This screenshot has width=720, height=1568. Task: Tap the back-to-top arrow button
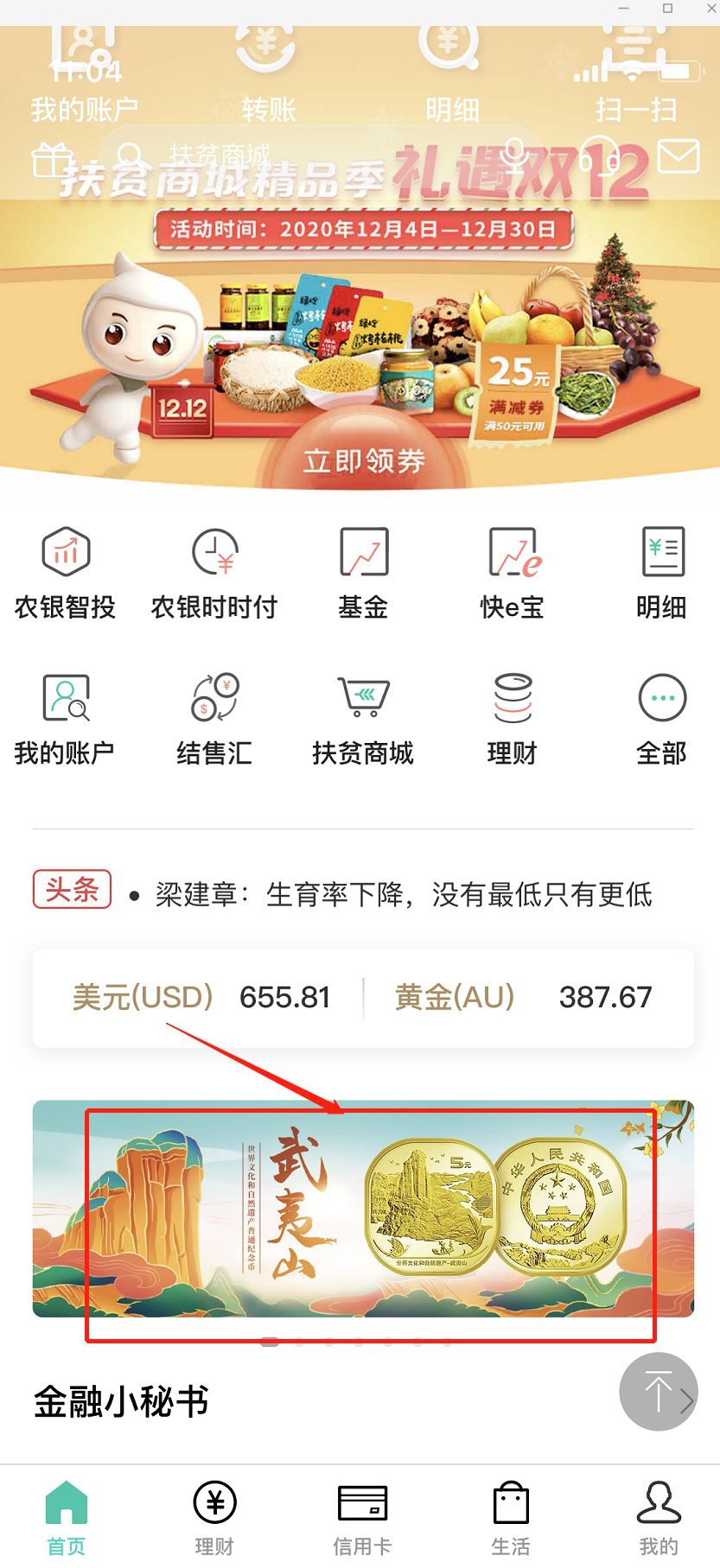click(658, 1391)
